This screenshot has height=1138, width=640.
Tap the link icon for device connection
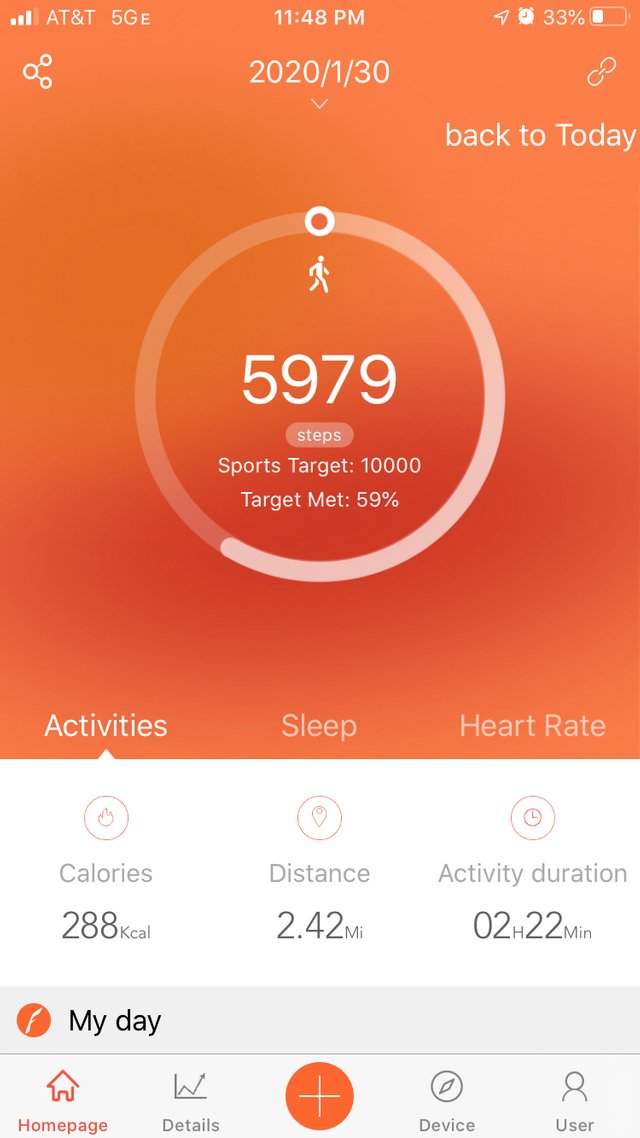point(602,72)
